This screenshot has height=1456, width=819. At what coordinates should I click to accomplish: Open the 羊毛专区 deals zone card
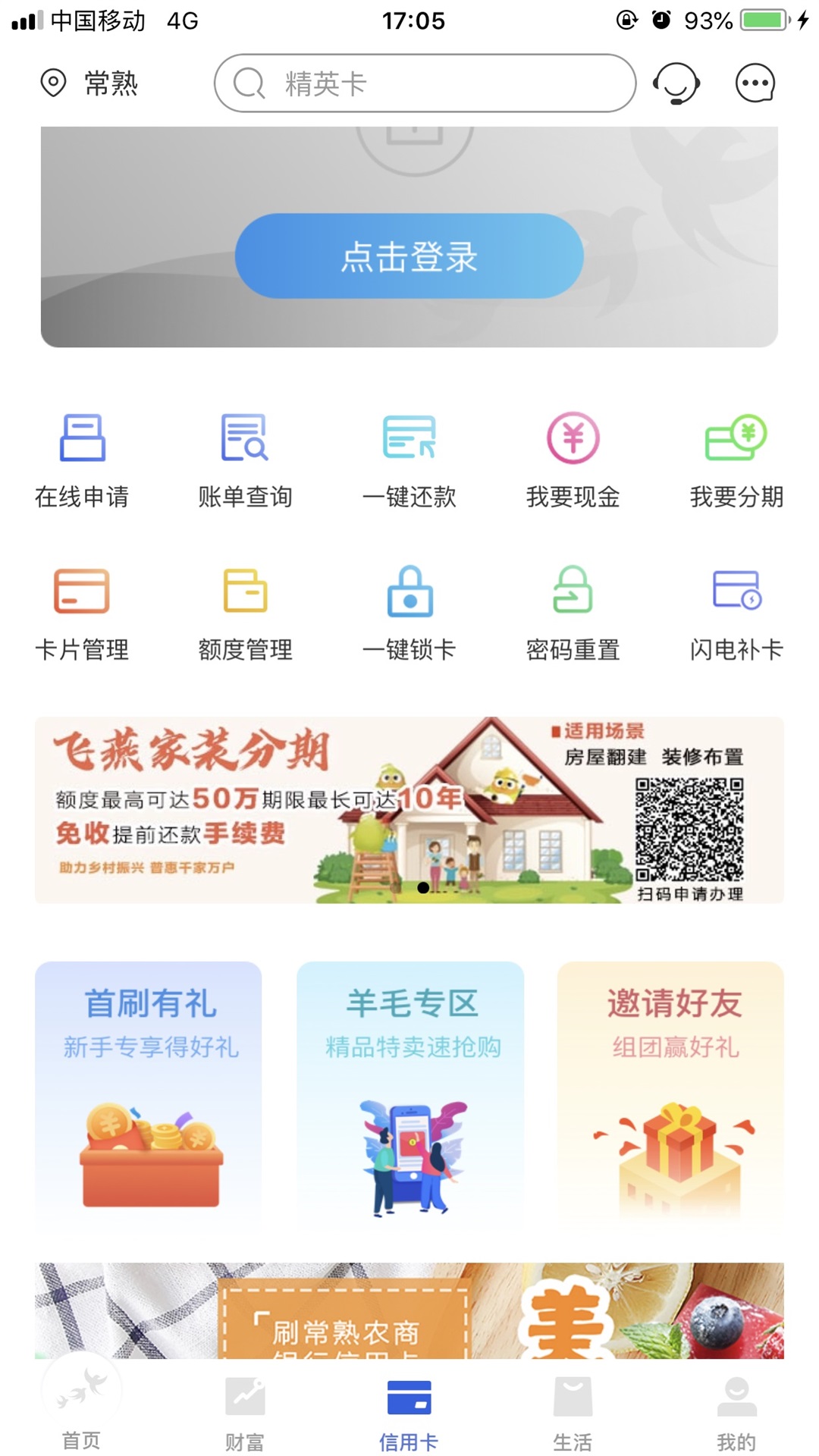point(409,1092)
